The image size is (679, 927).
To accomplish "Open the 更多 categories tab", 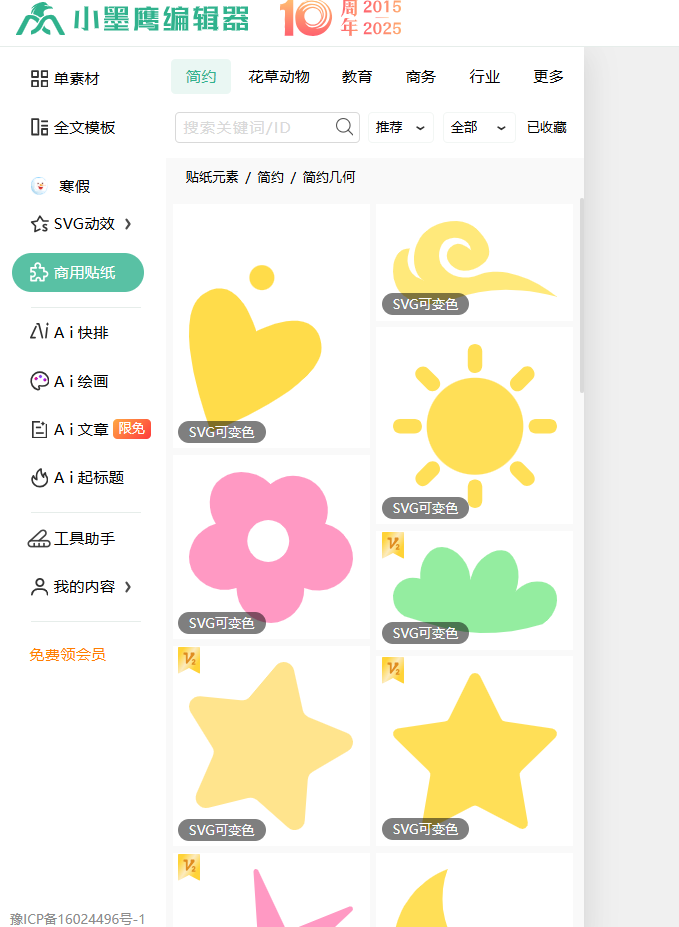I will pyautogui.click(x=549, y=77).
